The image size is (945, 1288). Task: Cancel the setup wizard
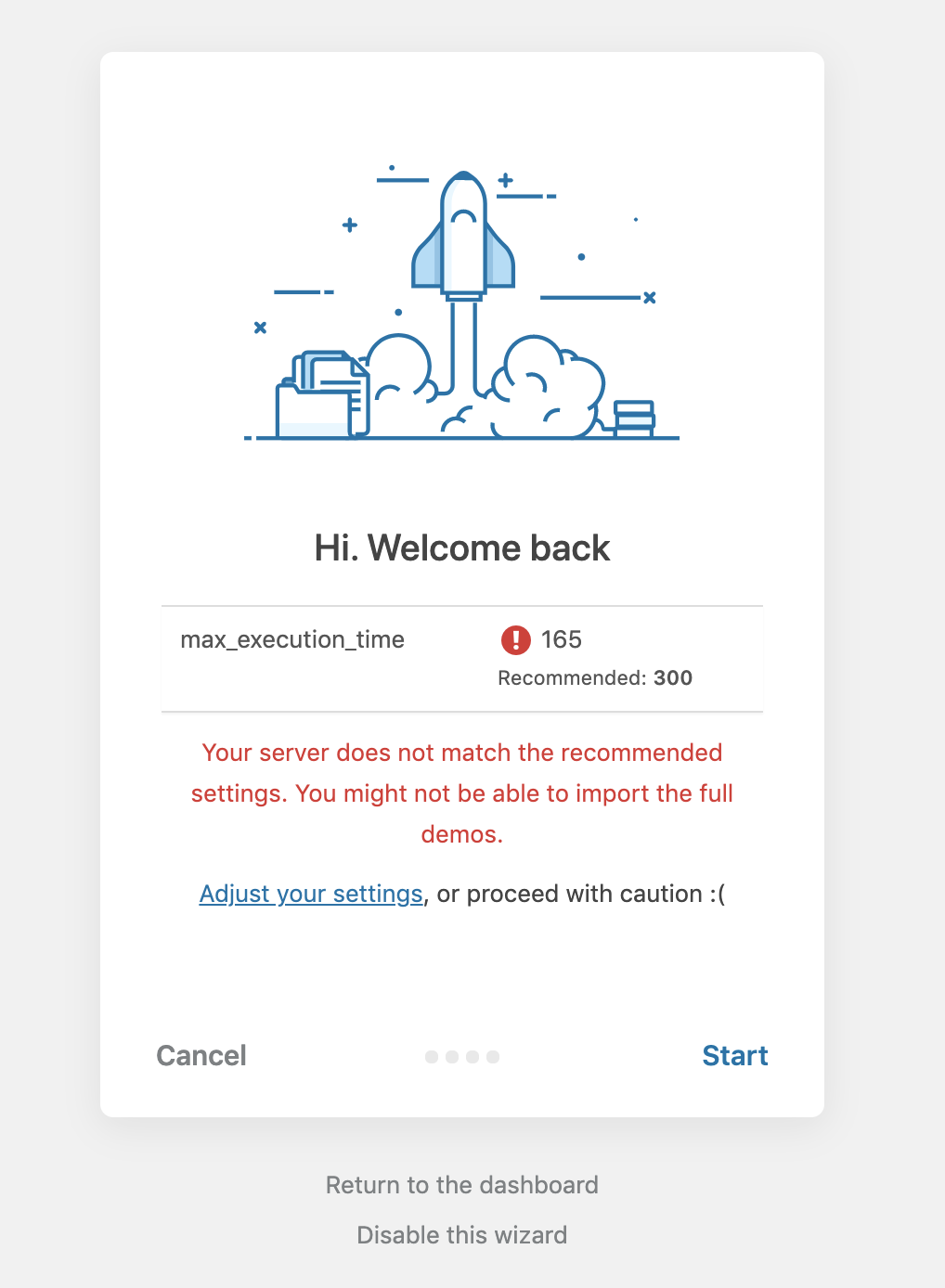(x=201, y=1055)
